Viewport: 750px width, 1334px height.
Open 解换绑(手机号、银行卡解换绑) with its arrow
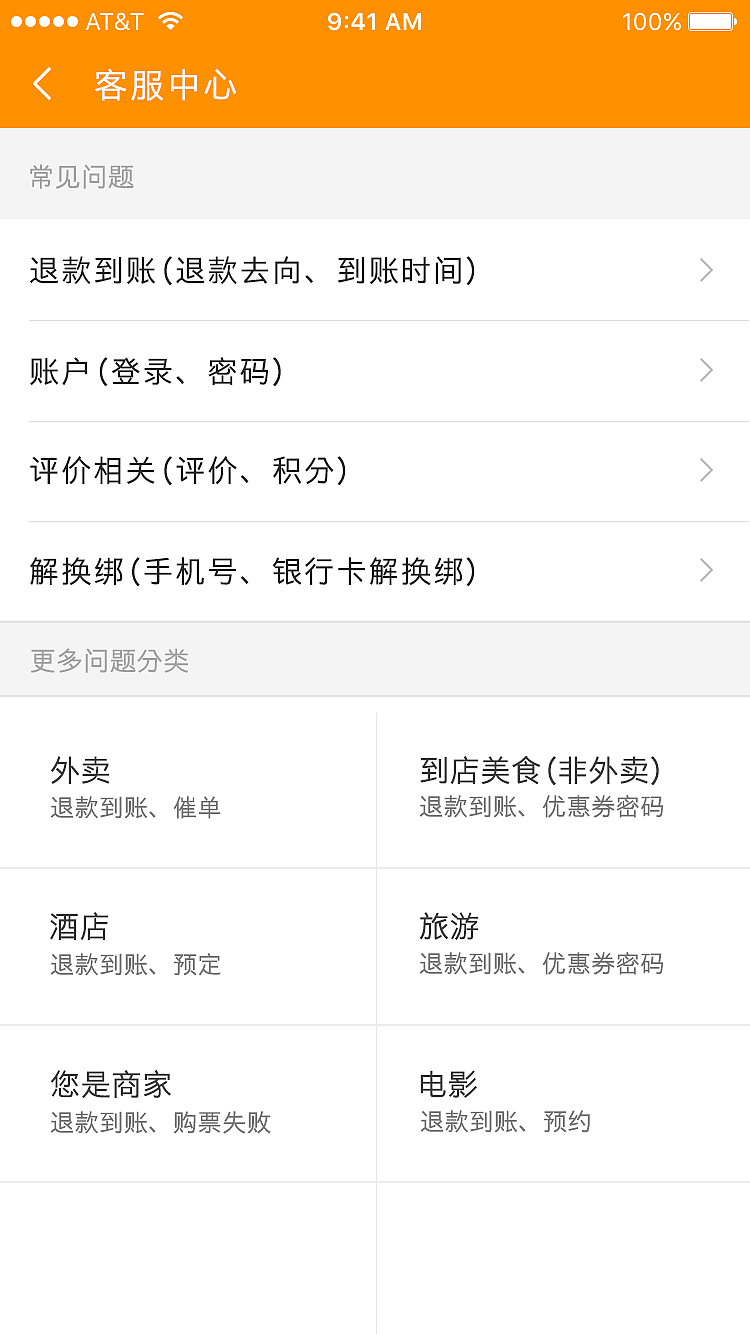pyautogui.click(x=706, y=570)
